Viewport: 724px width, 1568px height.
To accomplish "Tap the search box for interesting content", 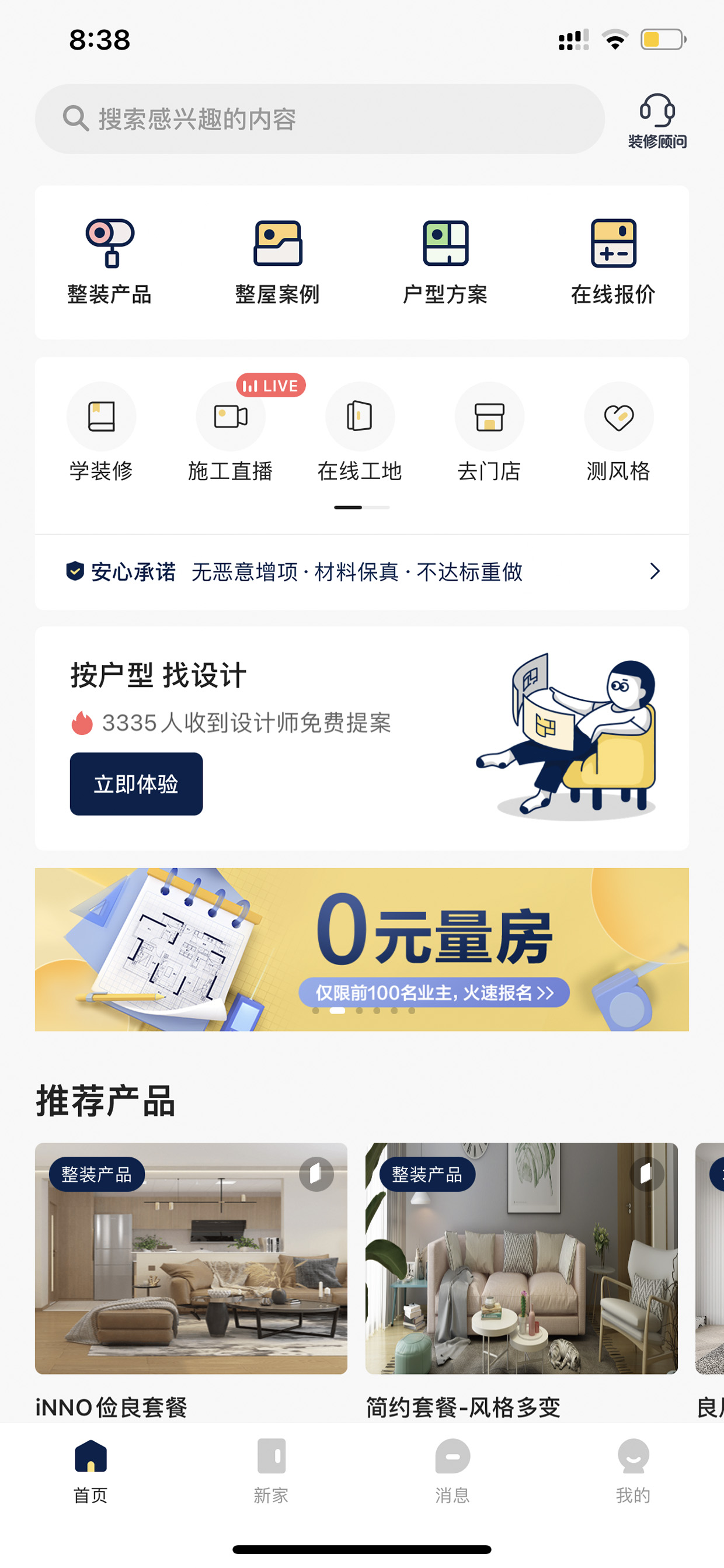I will (319, 119).
